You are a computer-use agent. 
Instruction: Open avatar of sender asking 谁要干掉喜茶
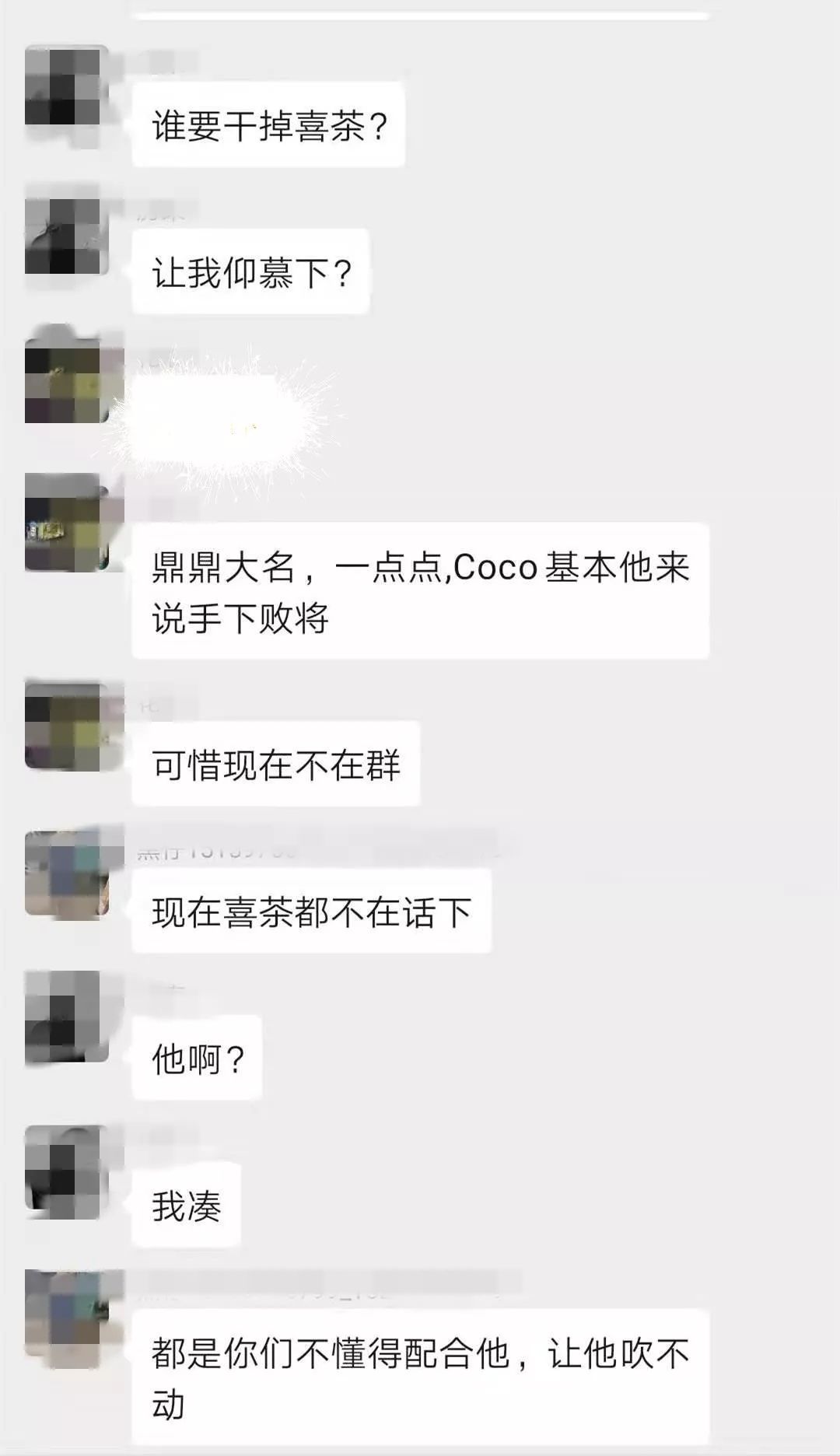click(x=64, y=87)
